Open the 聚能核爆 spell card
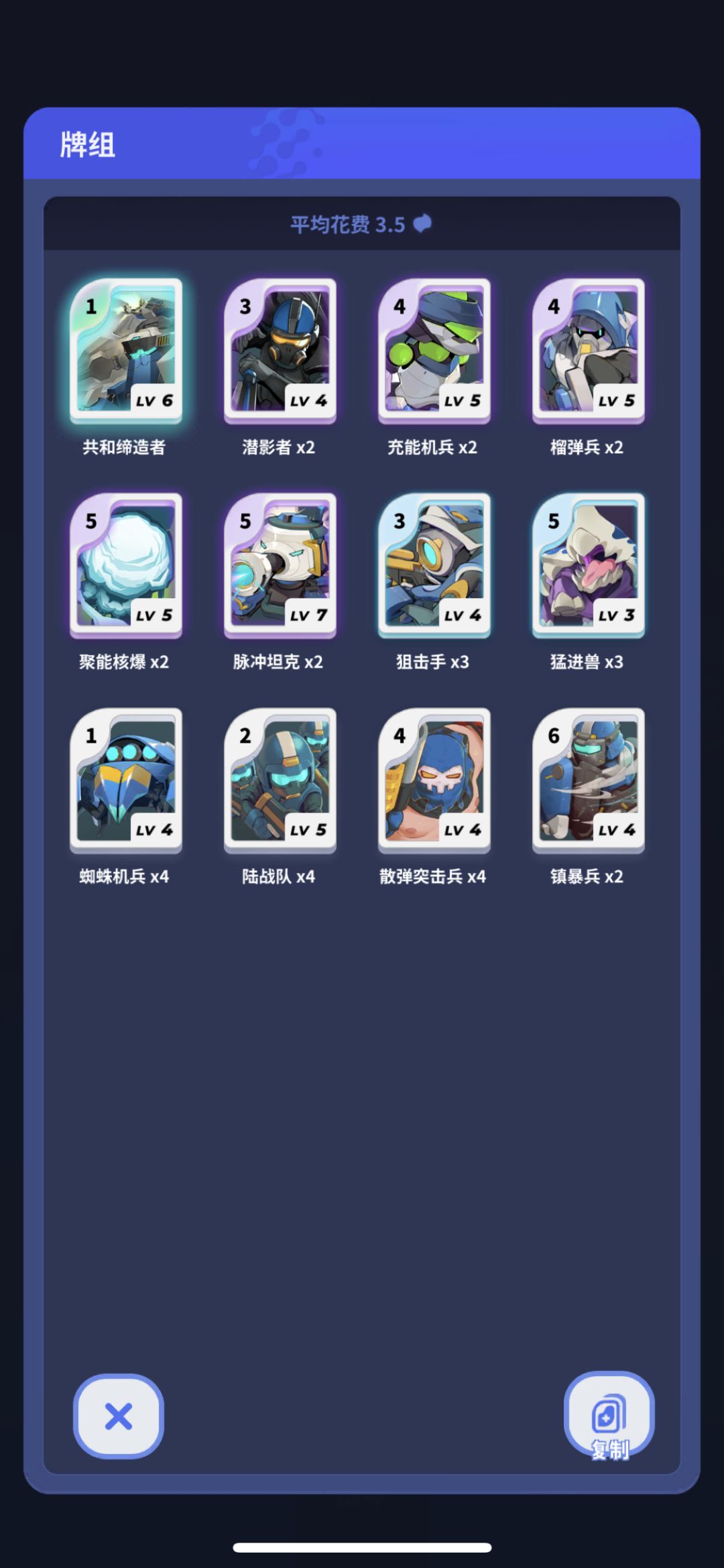724x1568 pixels. click(x=126, y=566)
